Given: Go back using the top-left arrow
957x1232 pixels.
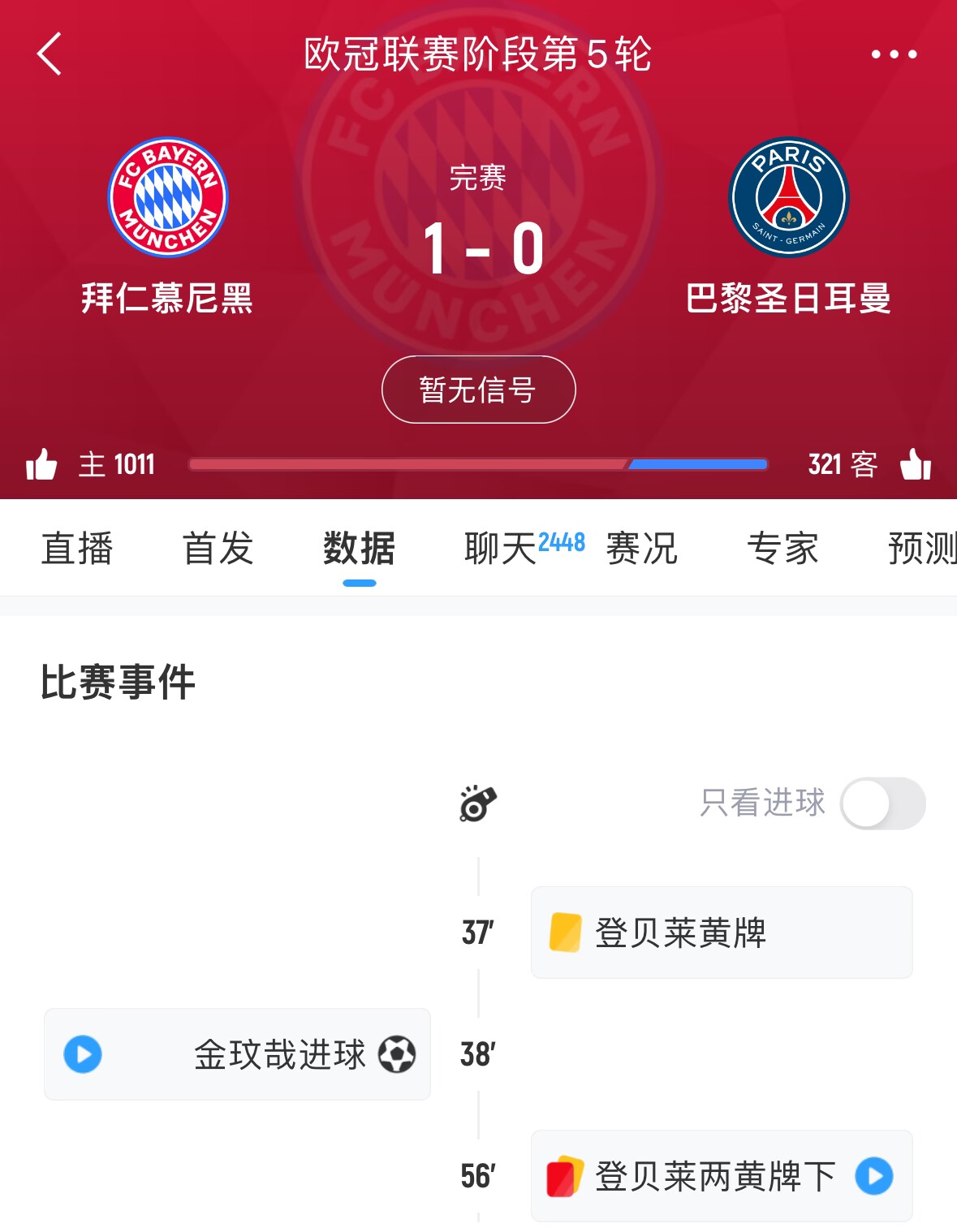Looking at the screenshot, I should click(50, 54).
